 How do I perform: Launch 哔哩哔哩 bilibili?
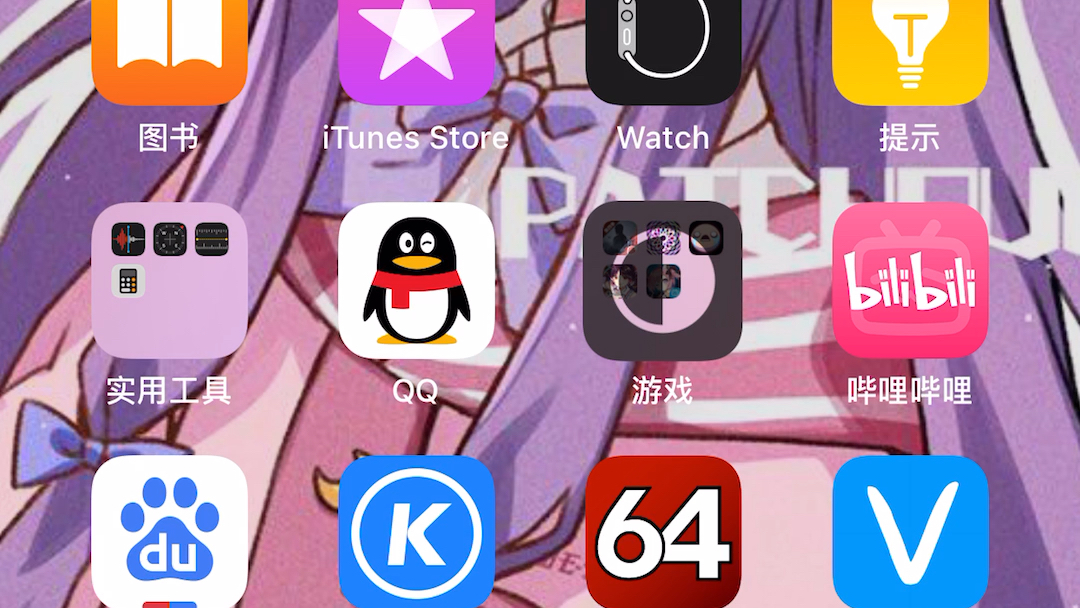click(x=910, y=280)
